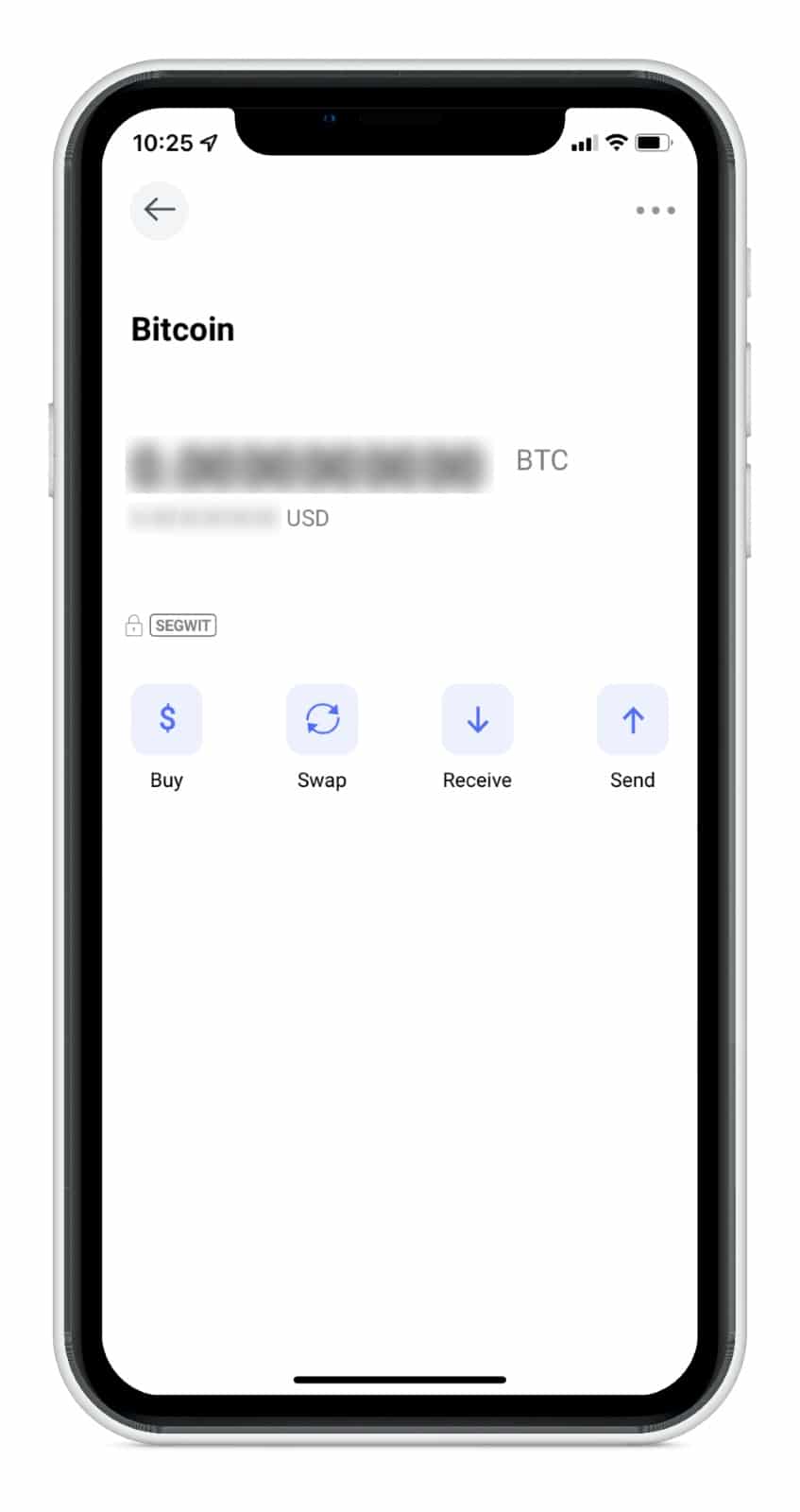Screen dimensions: 800x1512
Task: Choose Send to transfer Bitcoin
Action: (x=633, y=719)
